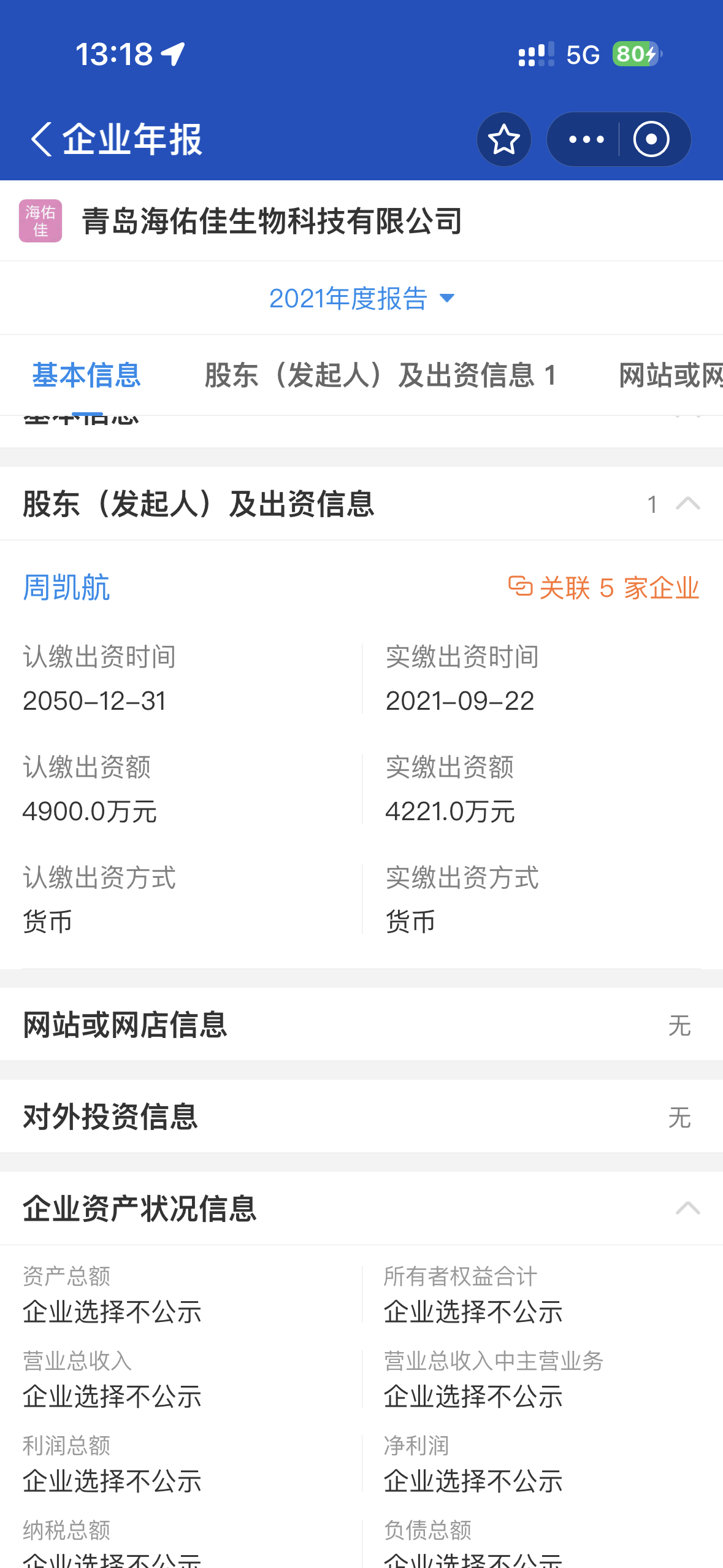Image resolution: width=723 pixels, height=1568 pixels.
Task: Open the 2021年度报告 year dropdown
Action: 362,299
